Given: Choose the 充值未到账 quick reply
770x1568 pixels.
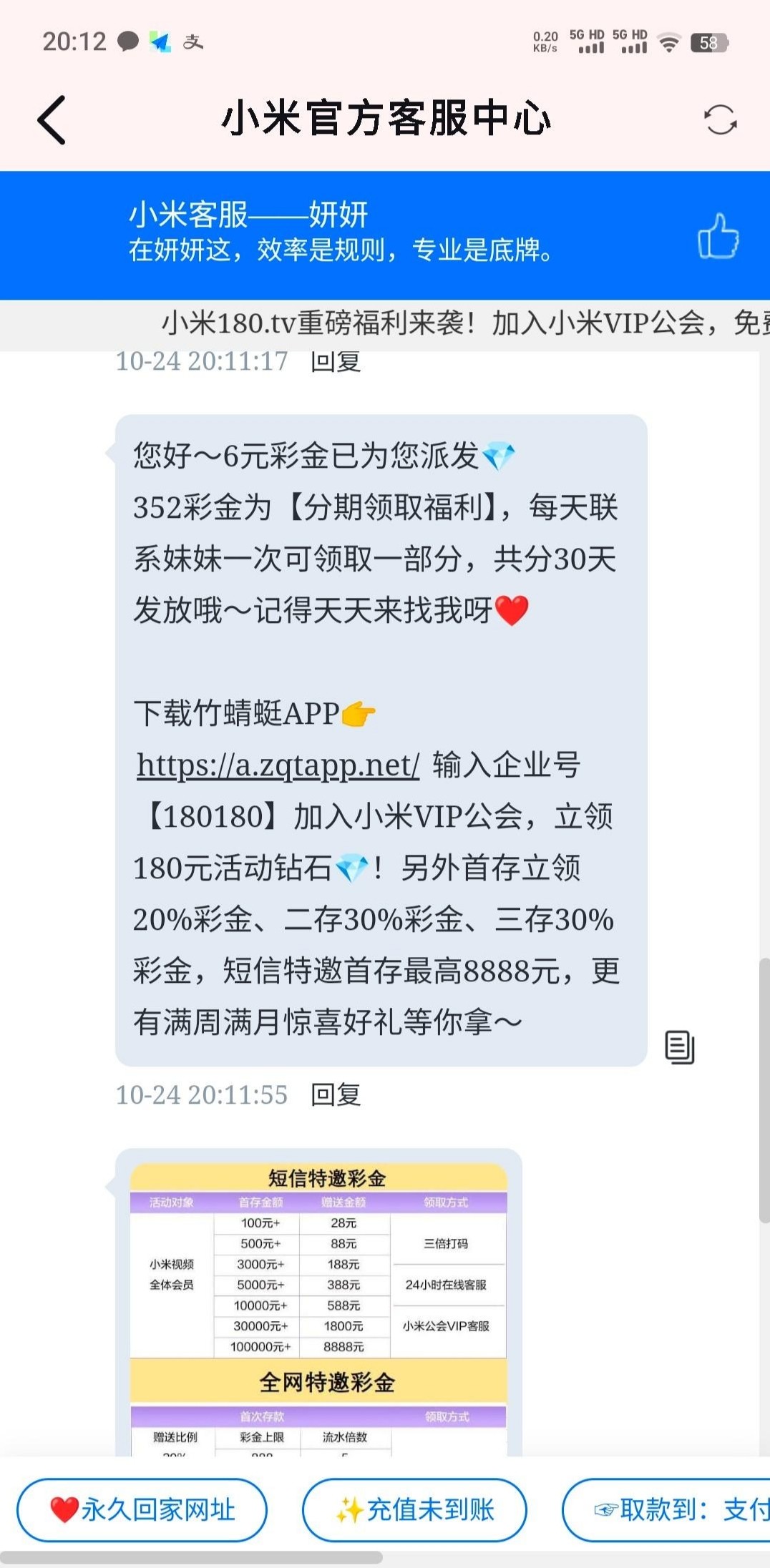Looking at the screenshot, I should point(414,1509).
